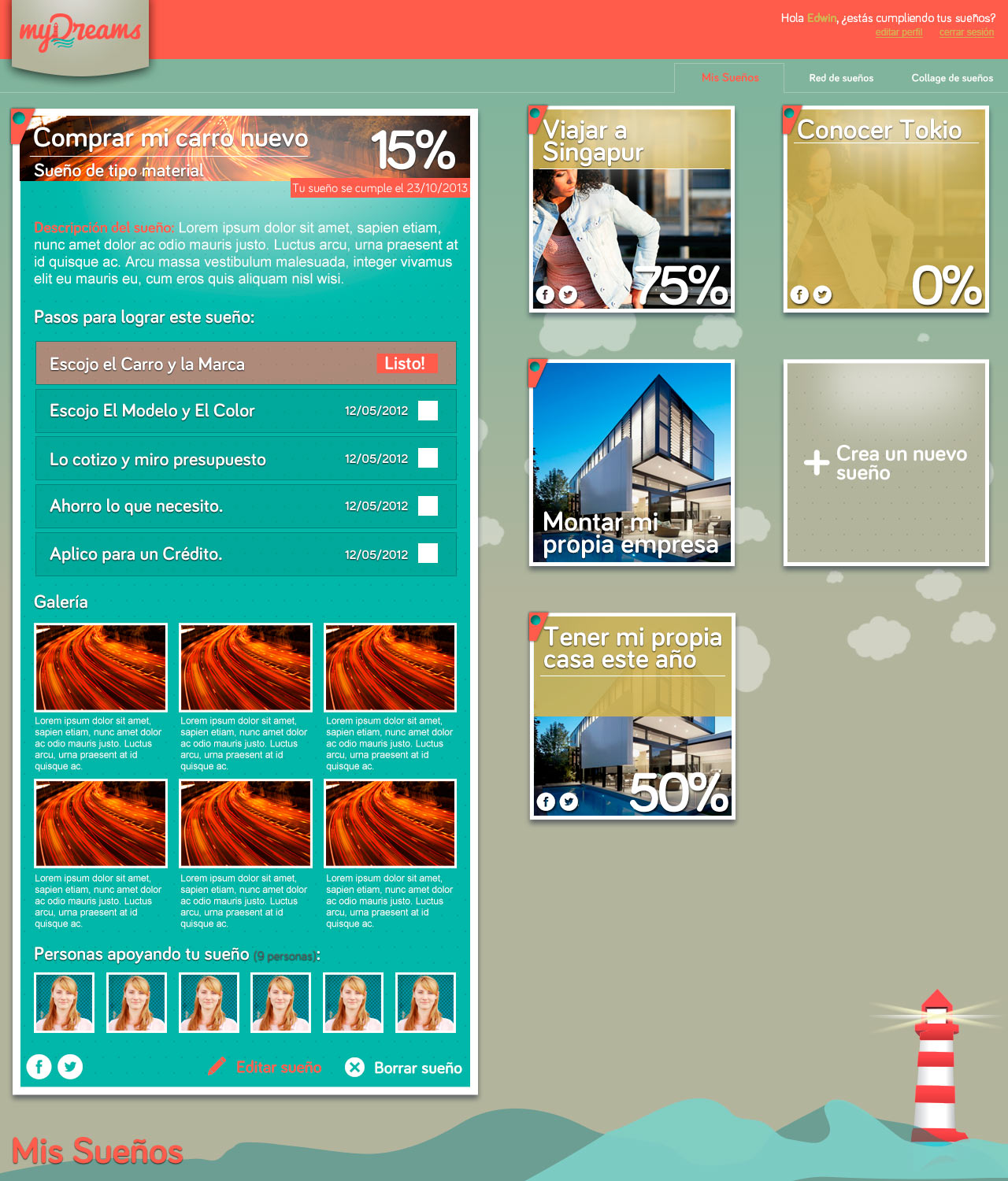
Task: Open the editar perfil link
Action: (x=899, y=32)
